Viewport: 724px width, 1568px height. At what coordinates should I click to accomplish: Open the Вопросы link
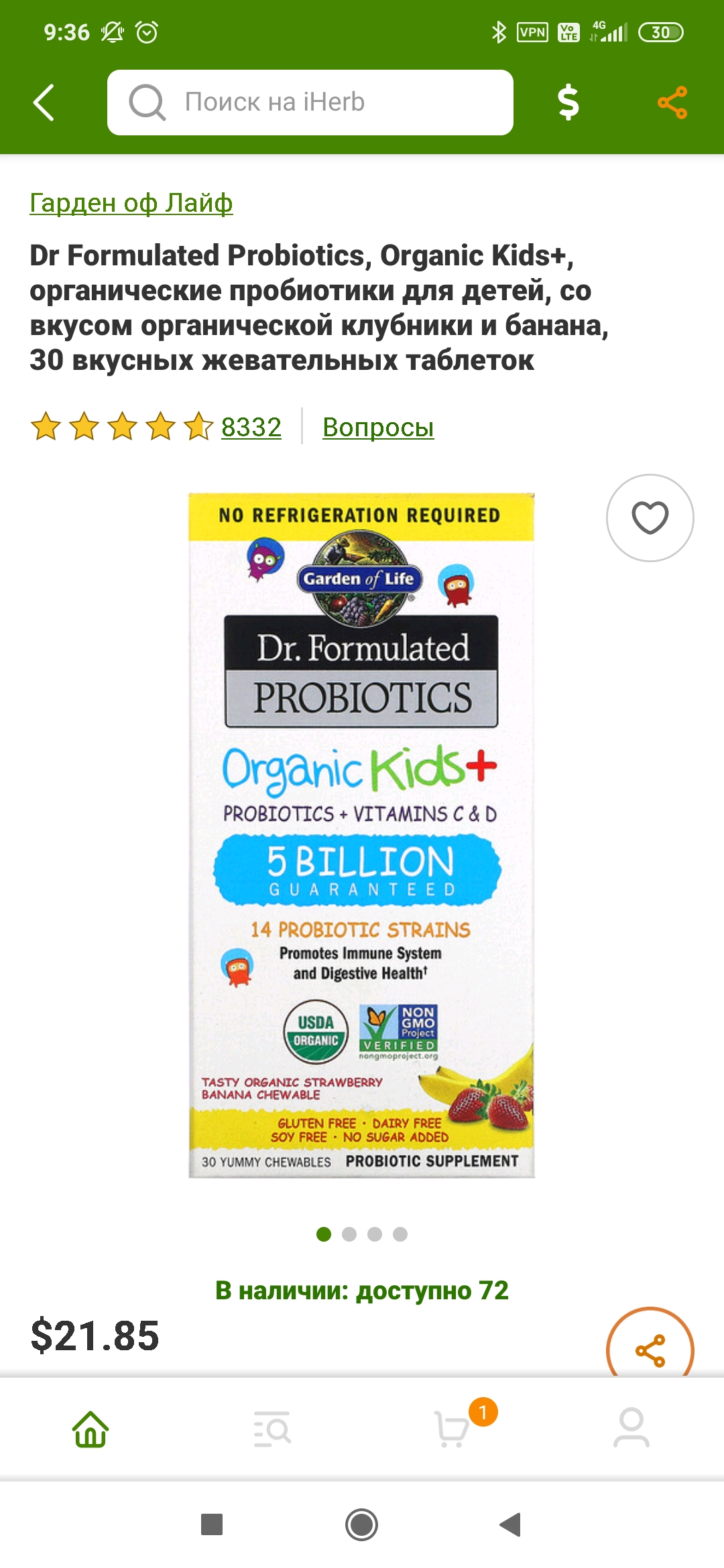coord(378,427)
